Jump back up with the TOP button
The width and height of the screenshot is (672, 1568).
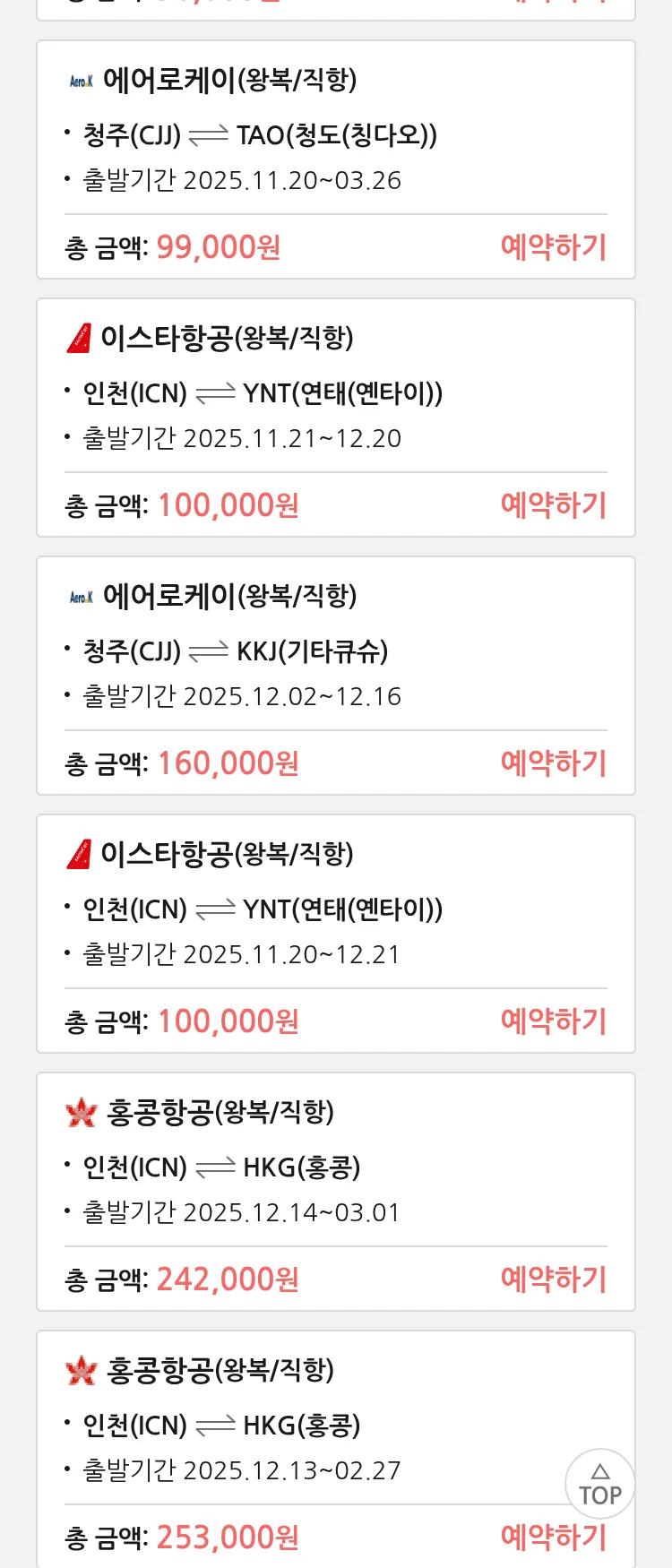(x=599, y=1484)
